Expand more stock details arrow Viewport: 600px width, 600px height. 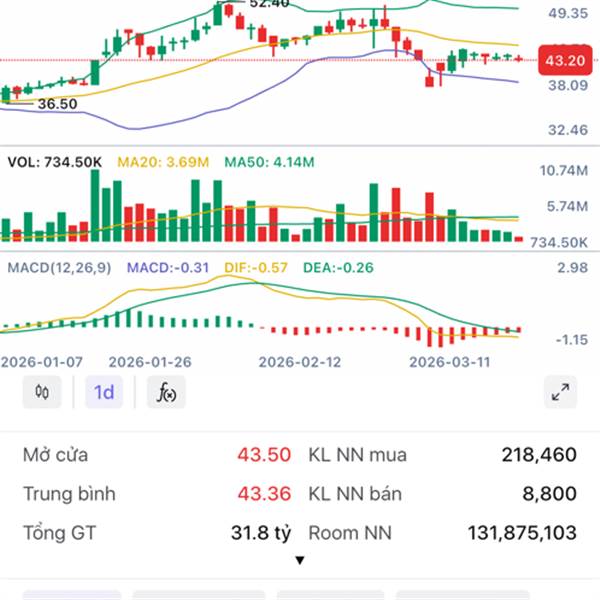[299, 560]
